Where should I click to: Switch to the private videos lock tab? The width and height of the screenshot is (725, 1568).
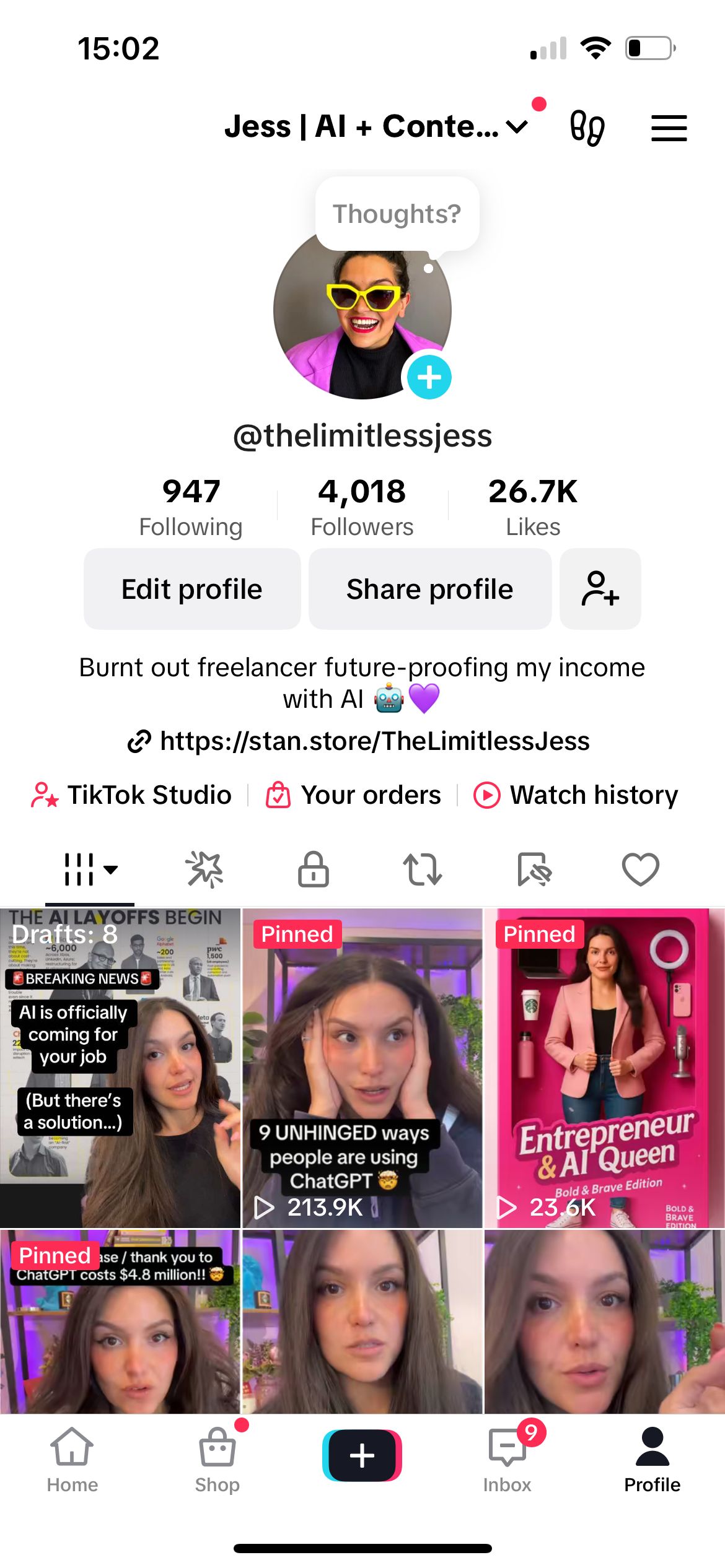[314, 869]
